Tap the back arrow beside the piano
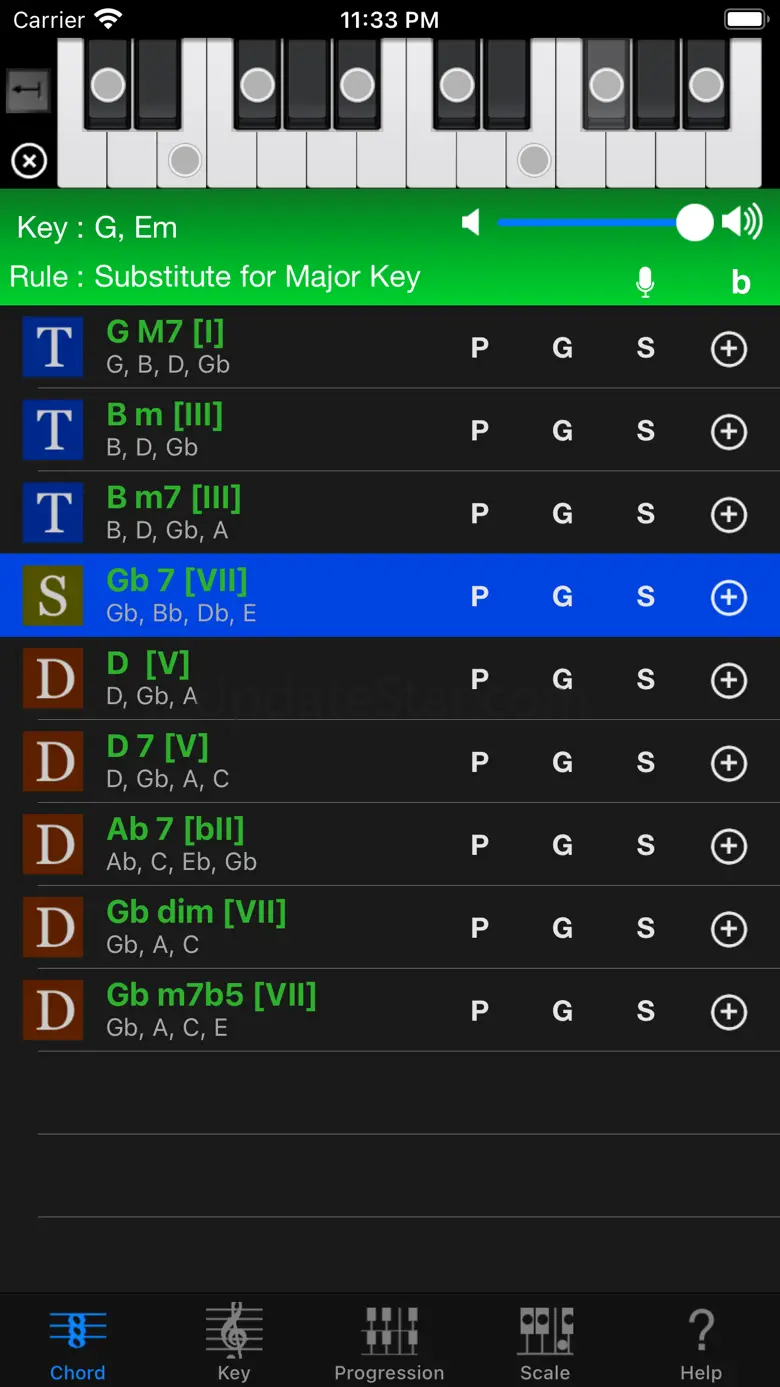 [x=27, y=90]
